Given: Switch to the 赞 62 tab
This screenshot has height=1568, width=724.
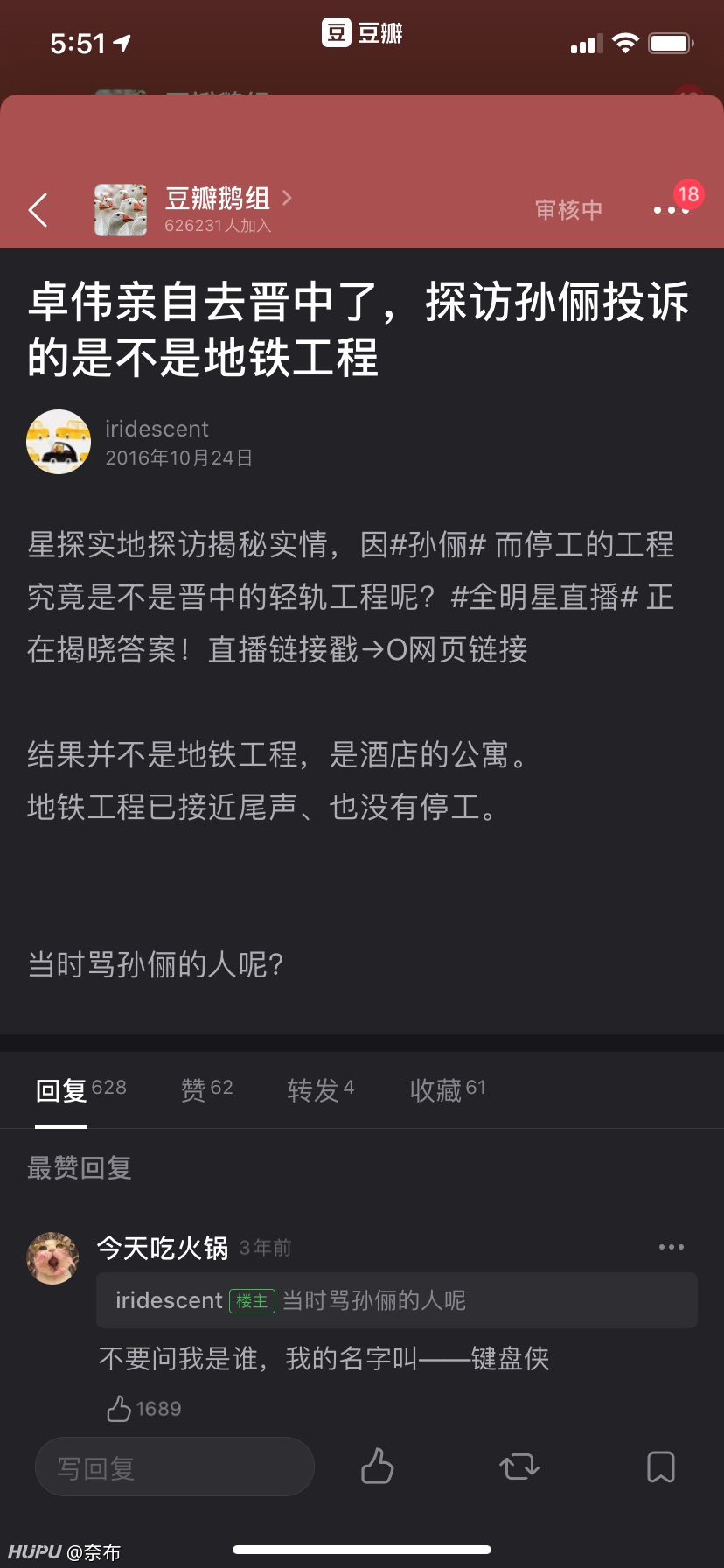Looking at the screenshot, I should tap(206, 1089).
